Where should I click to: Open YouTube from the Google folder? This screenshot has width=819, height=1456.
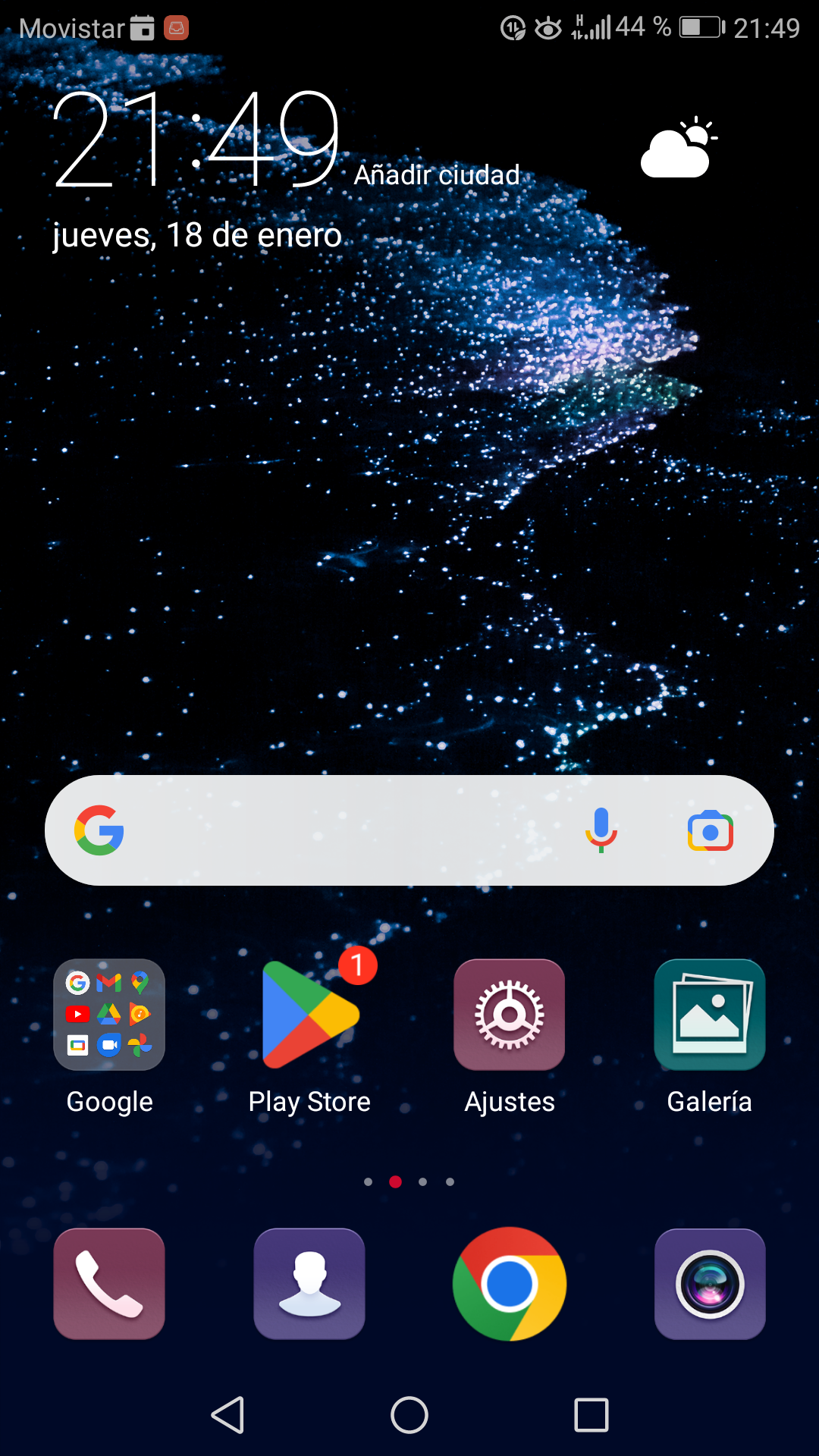point(77,1015)
